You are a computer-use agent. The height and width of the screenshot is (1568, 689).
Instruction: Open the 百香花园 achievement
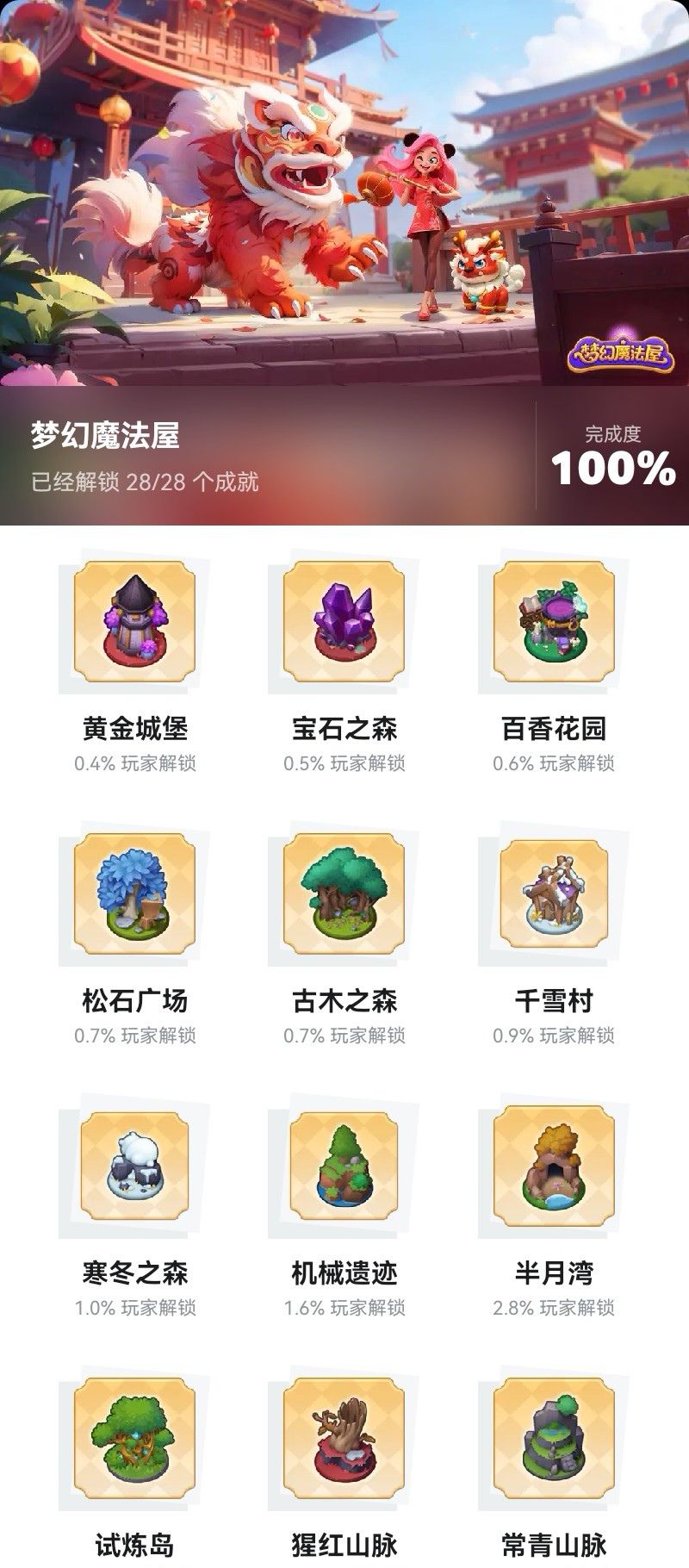554,622
